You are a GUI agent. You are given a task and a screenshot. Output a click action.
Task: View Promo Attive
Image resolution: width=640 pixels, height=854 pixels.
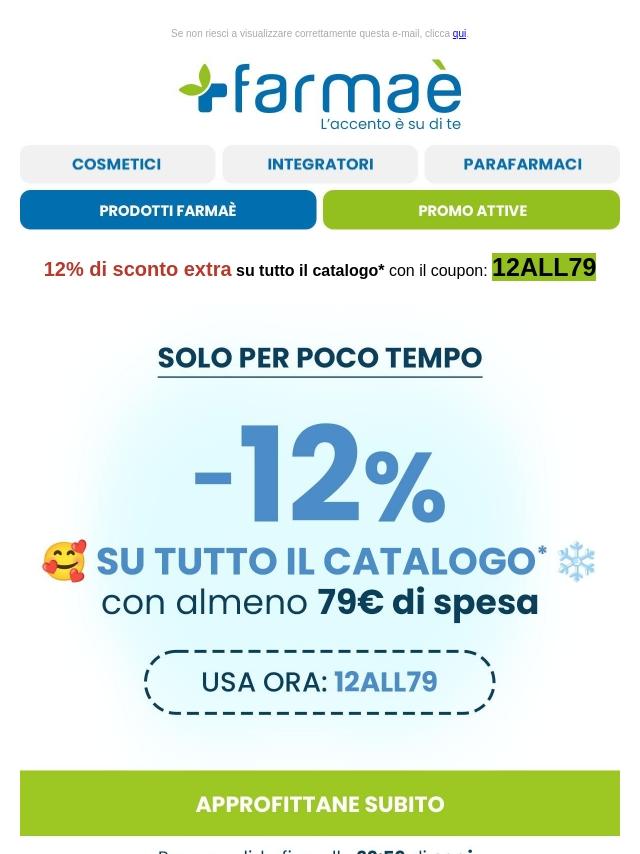pyautogui.click(x=472, y=210)
